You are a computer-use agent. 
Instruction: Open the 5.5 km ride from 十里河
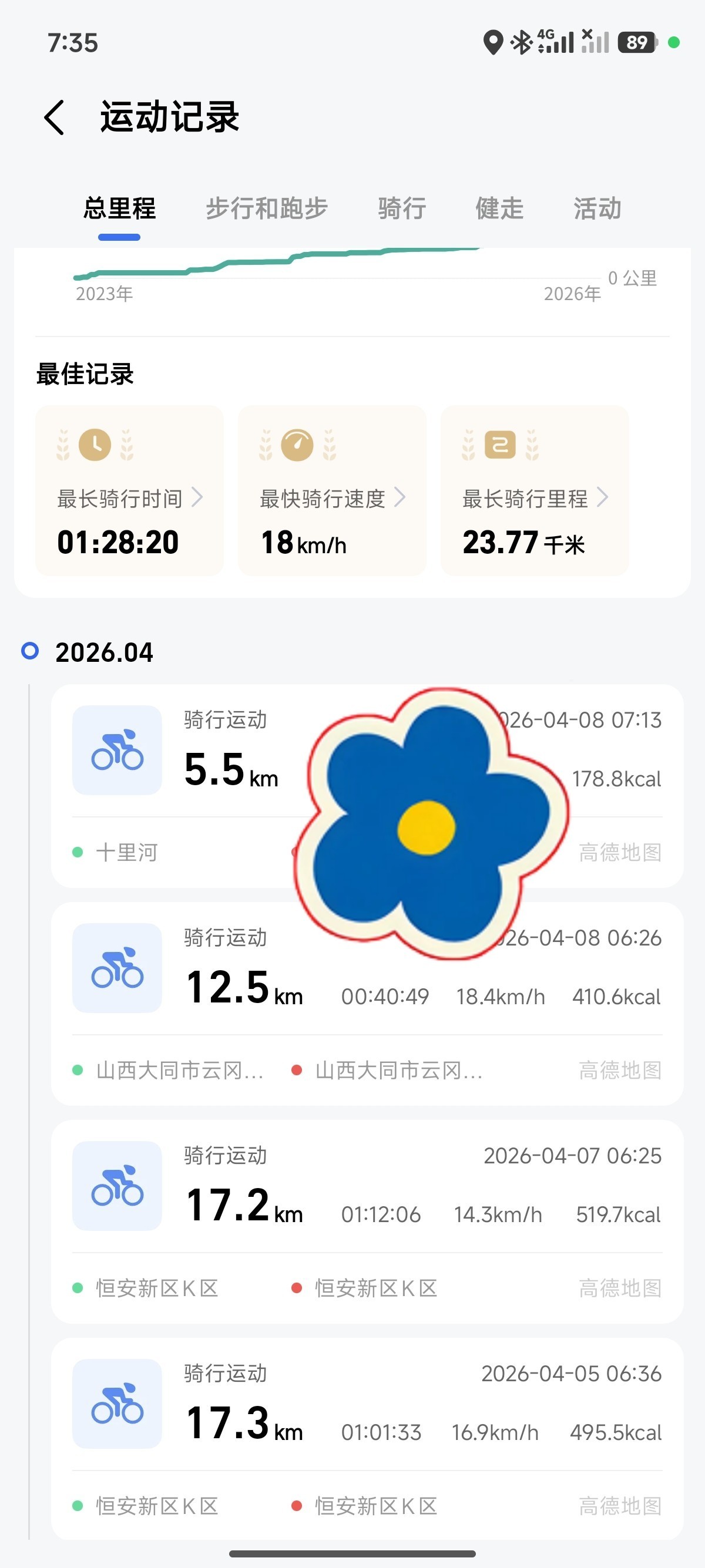[x=367, y=786]
